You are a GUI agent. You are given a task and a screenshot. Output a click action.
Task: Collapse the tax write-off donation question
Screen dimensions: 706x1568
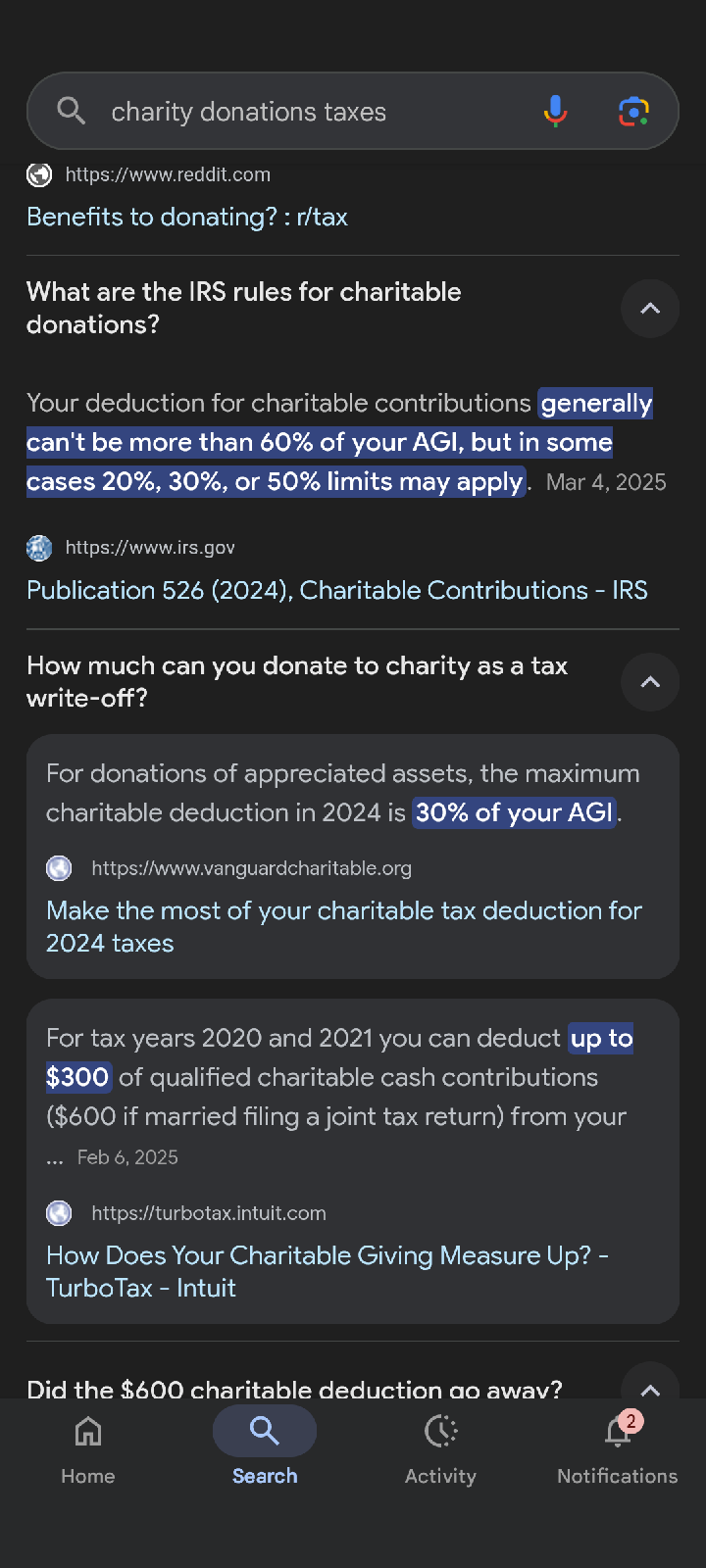coord(650,682)
